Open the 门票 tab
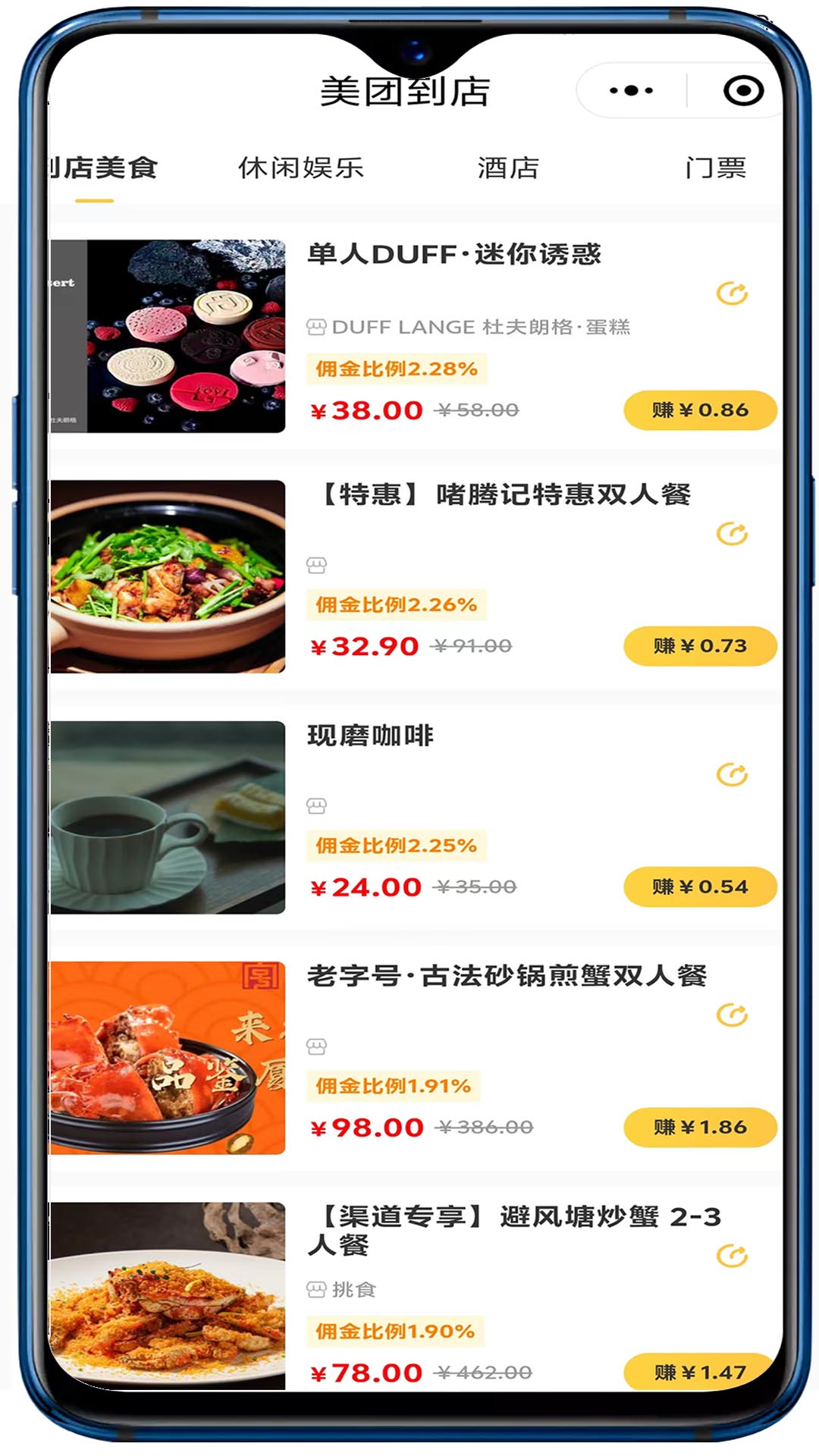The image size is (819, 1456). pos(715,168)
